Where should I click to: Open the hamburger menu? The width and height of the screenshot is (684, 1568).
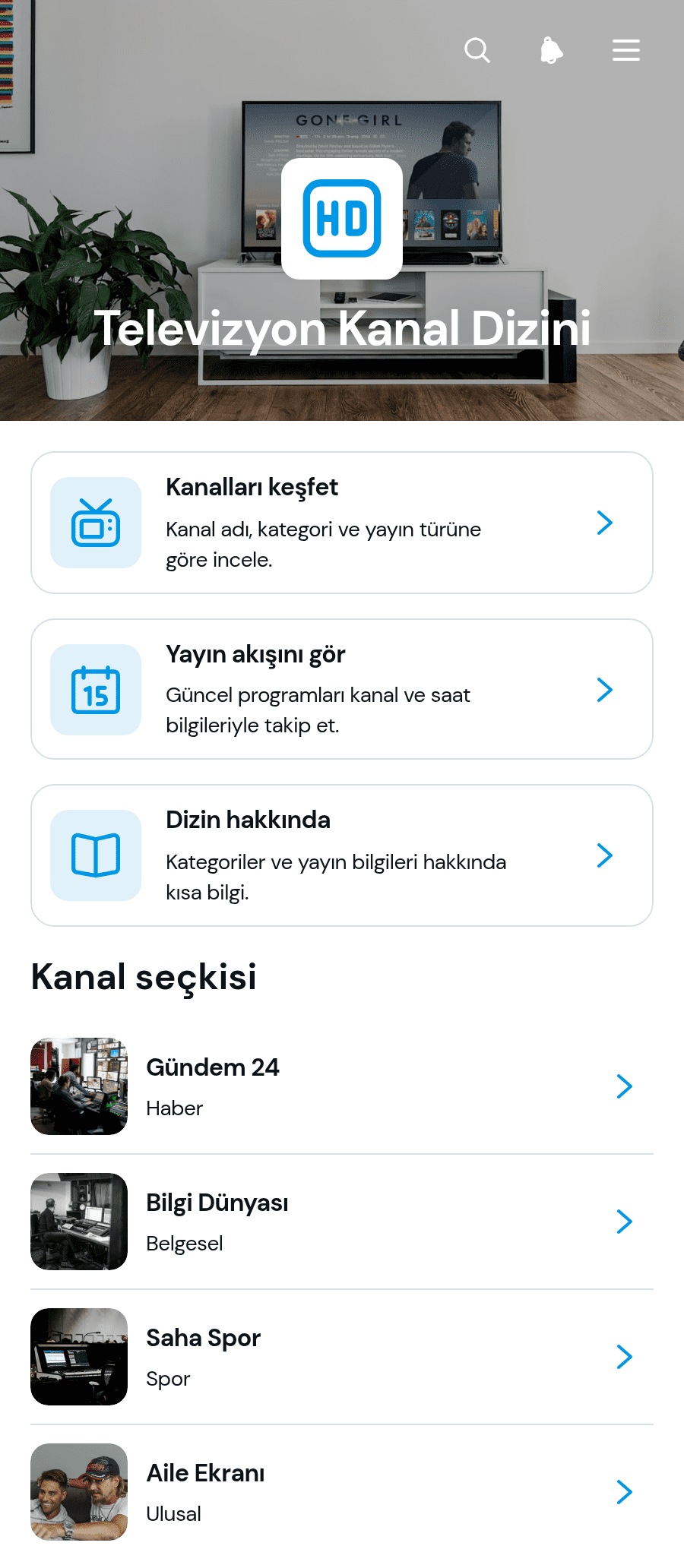coord(626,51)
